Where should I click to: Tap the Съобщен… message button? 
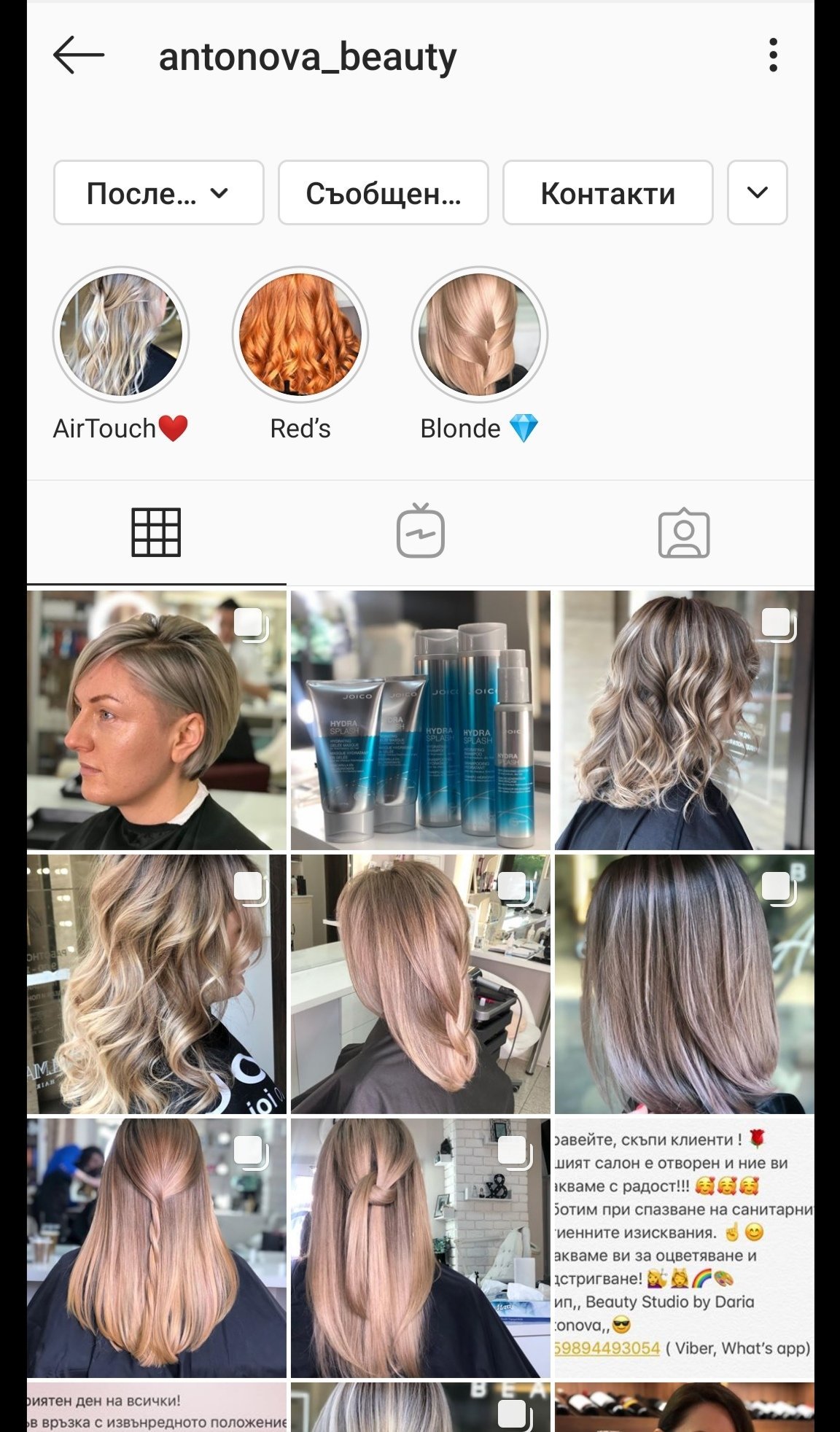383,193
